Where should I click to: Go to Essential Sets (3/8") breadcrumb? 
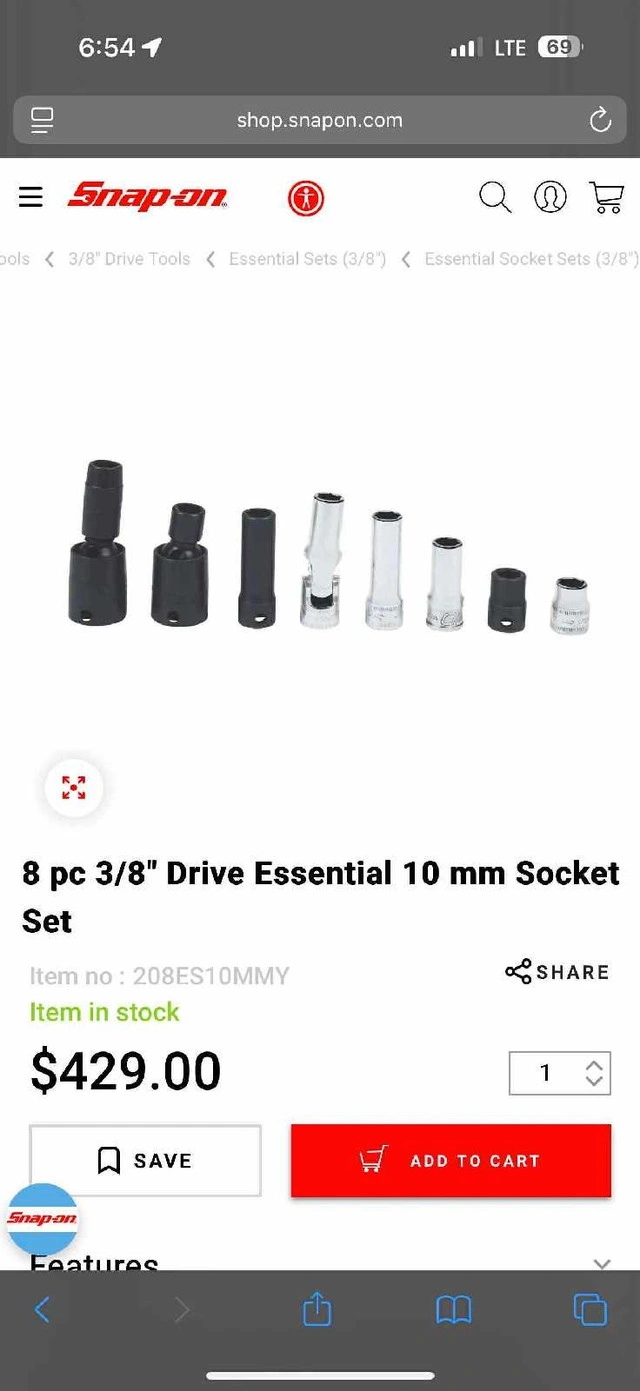point(307,259)
